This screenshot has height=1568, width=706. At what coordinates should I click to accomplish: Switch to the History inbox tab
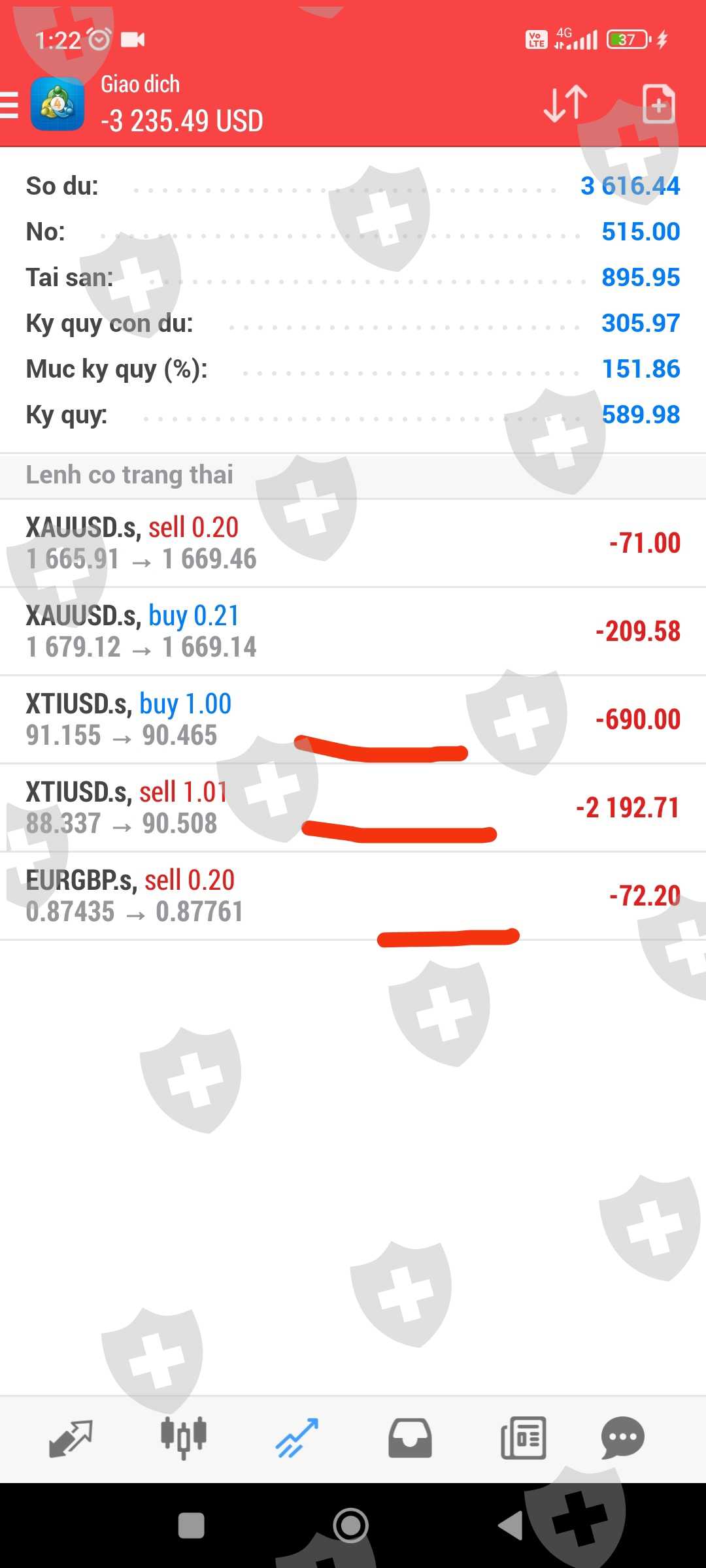[x=410, y=1438]
